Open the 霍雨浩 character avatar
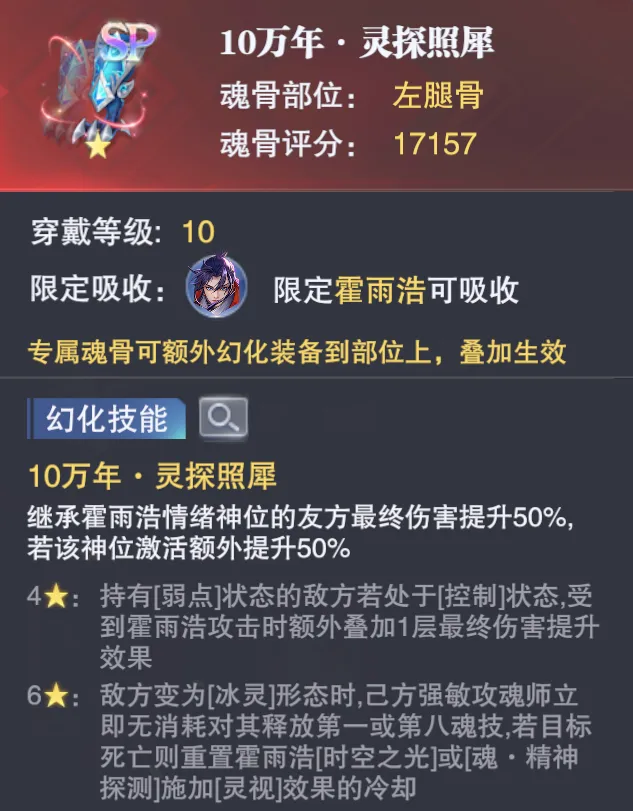The image size is (633, 811). click(x=217, y=289)
